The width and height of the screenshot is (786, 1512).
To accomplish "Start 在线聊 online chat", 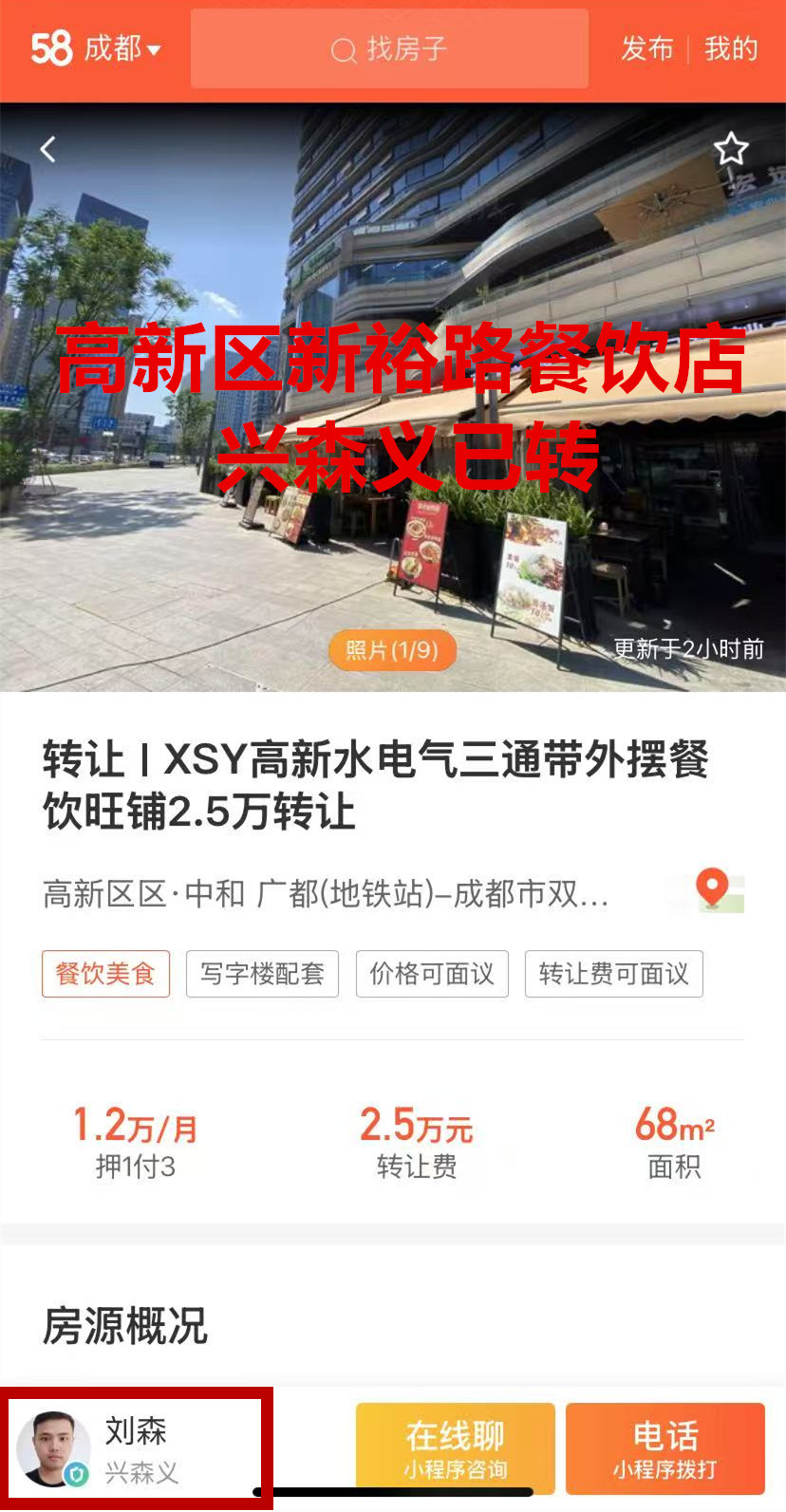I will (x=456, y=1448).
